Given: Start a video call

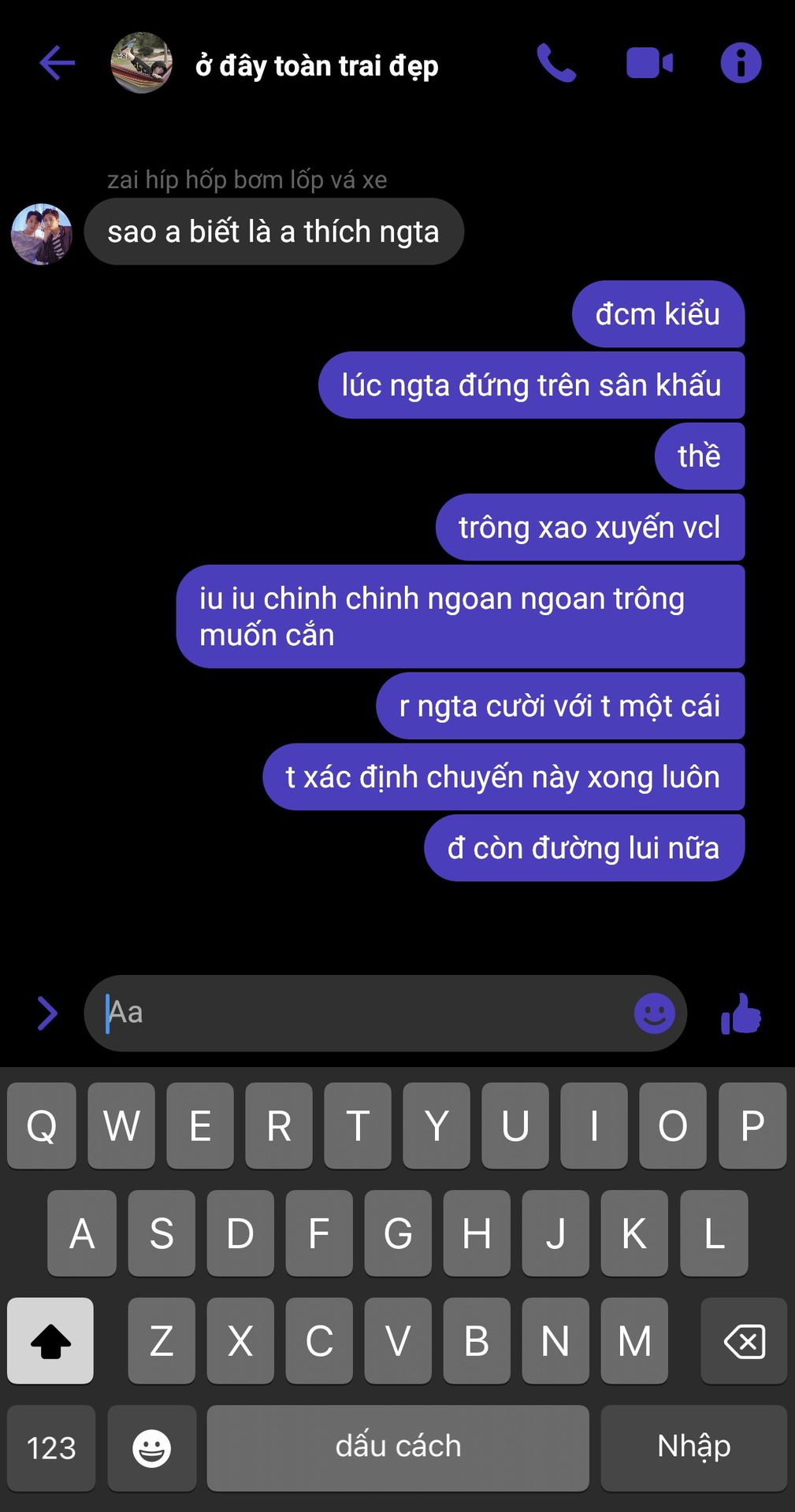Looking at the screenshot, I should click(x=649, y=63).
